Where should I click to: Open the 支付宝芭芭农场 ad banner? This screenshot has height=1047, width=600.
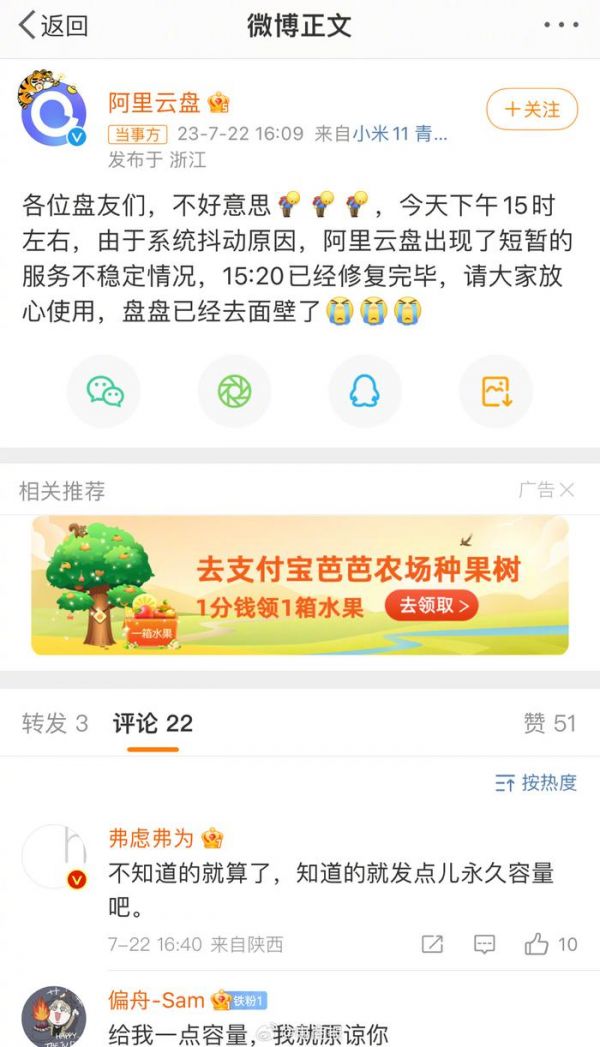[x=300, y=585]
